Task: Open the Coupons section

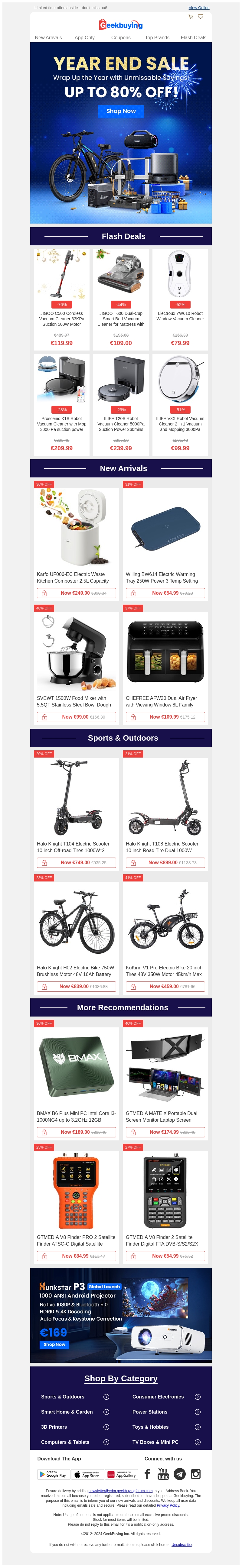Action: point(121,38)
